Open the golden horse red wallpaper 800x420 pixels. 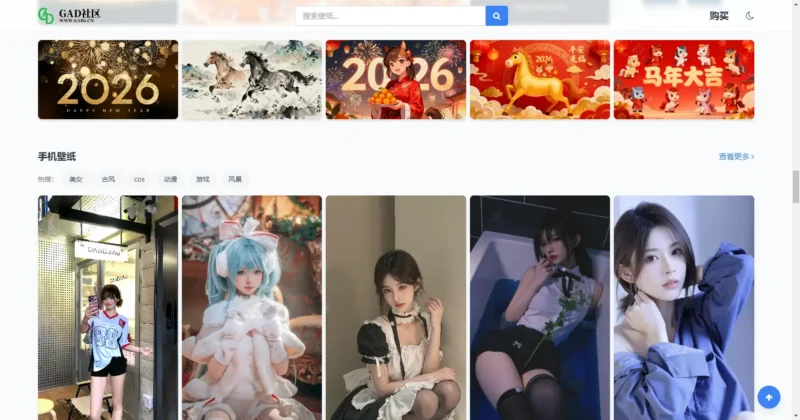[x=540, y=80]
